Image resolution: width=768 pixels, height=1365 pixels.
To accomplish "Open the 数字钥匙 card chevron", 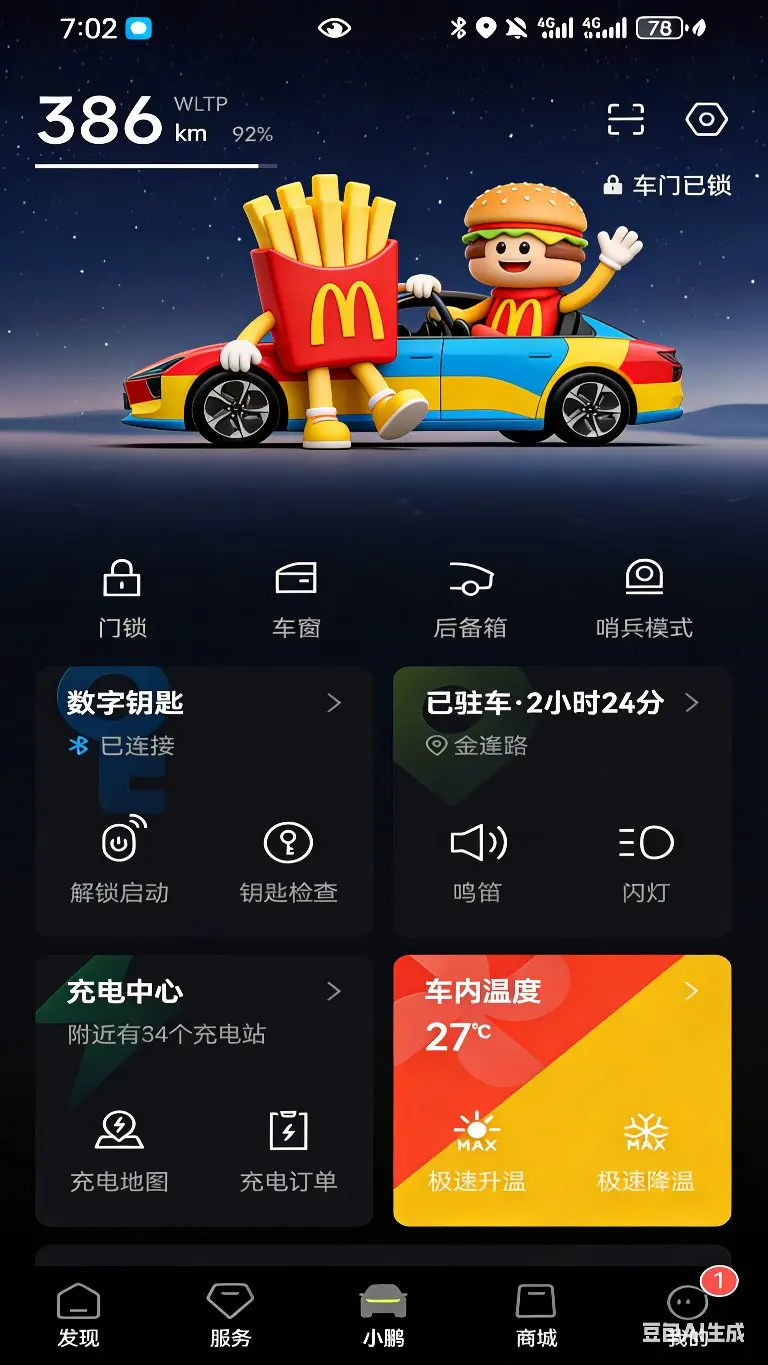I will click(x=334, y=704).
